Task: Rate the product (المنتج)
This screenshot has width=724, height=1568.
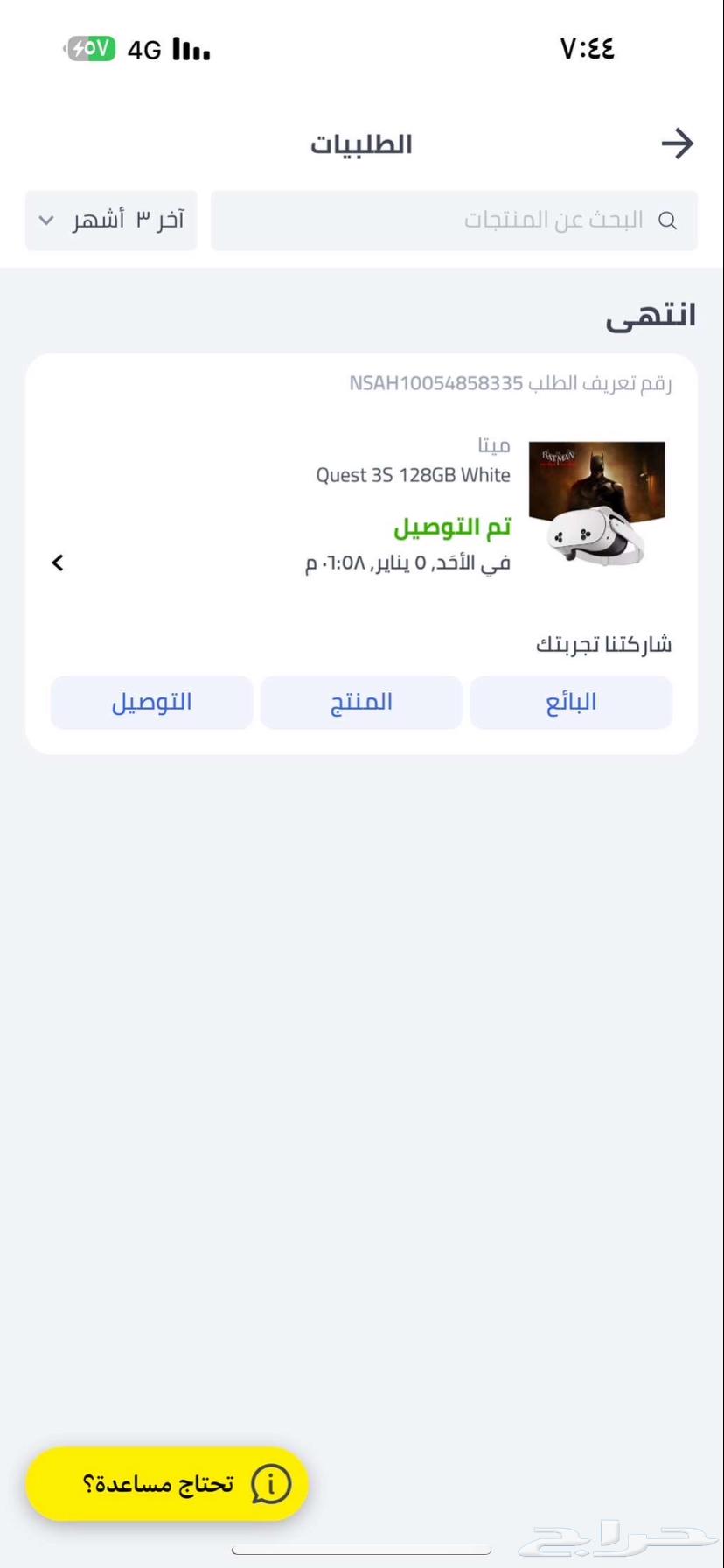Action: (361, 702)
